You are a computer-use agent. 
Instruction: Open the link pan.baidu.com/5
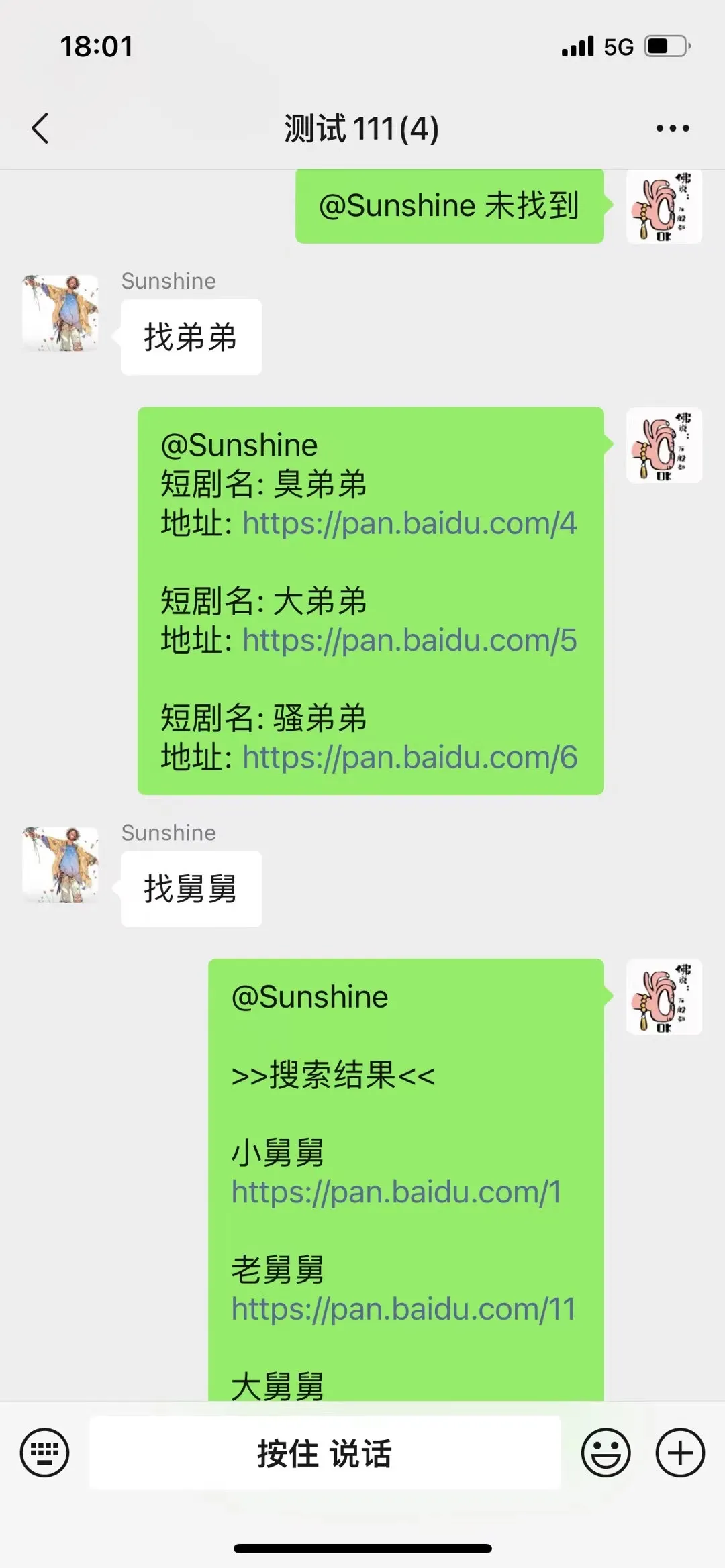409,640
